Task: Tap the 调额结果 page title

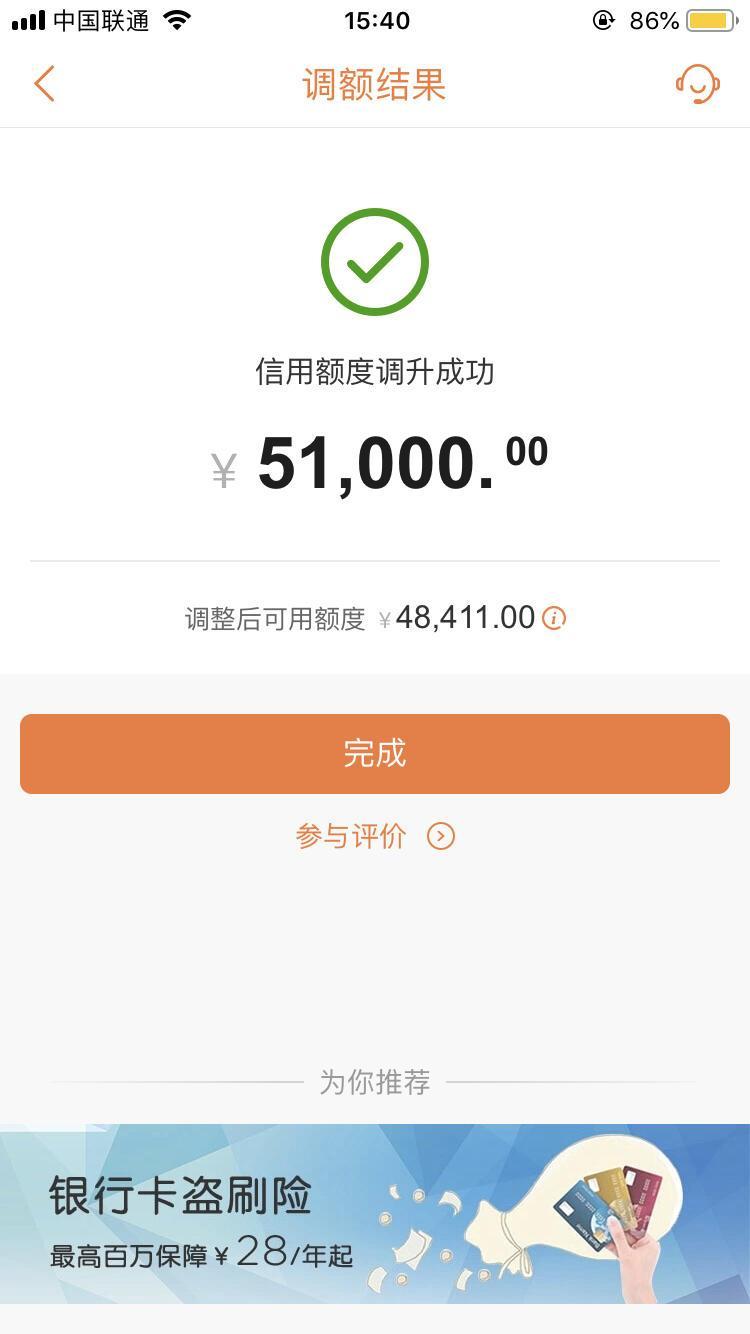Action: 374,86
